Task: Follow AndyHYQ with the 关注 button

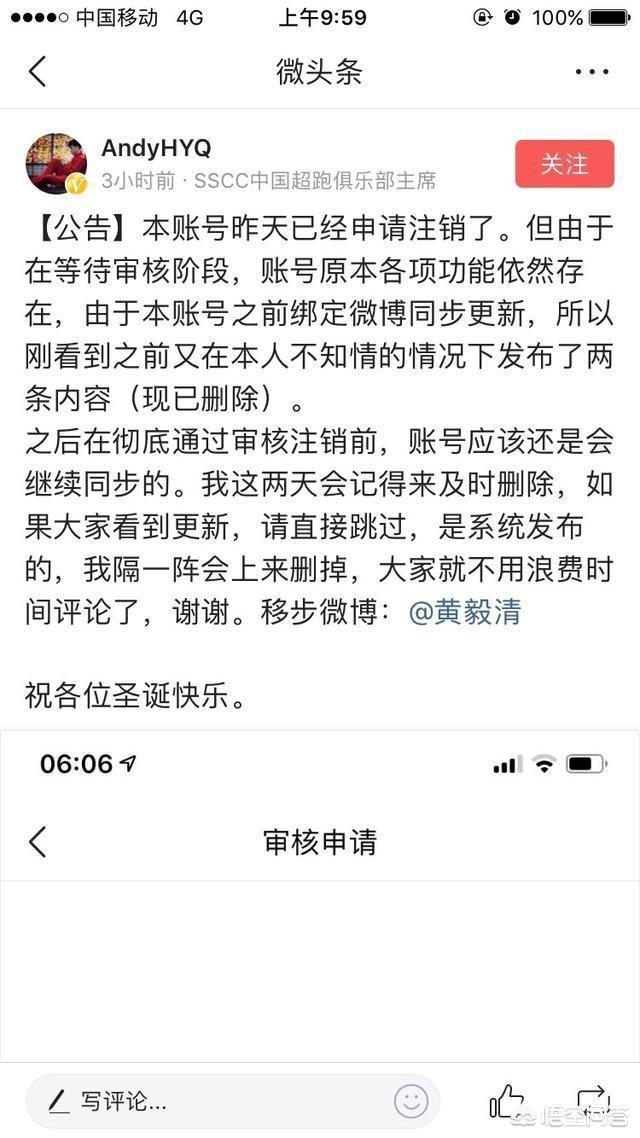Action: tap(564, 164)
